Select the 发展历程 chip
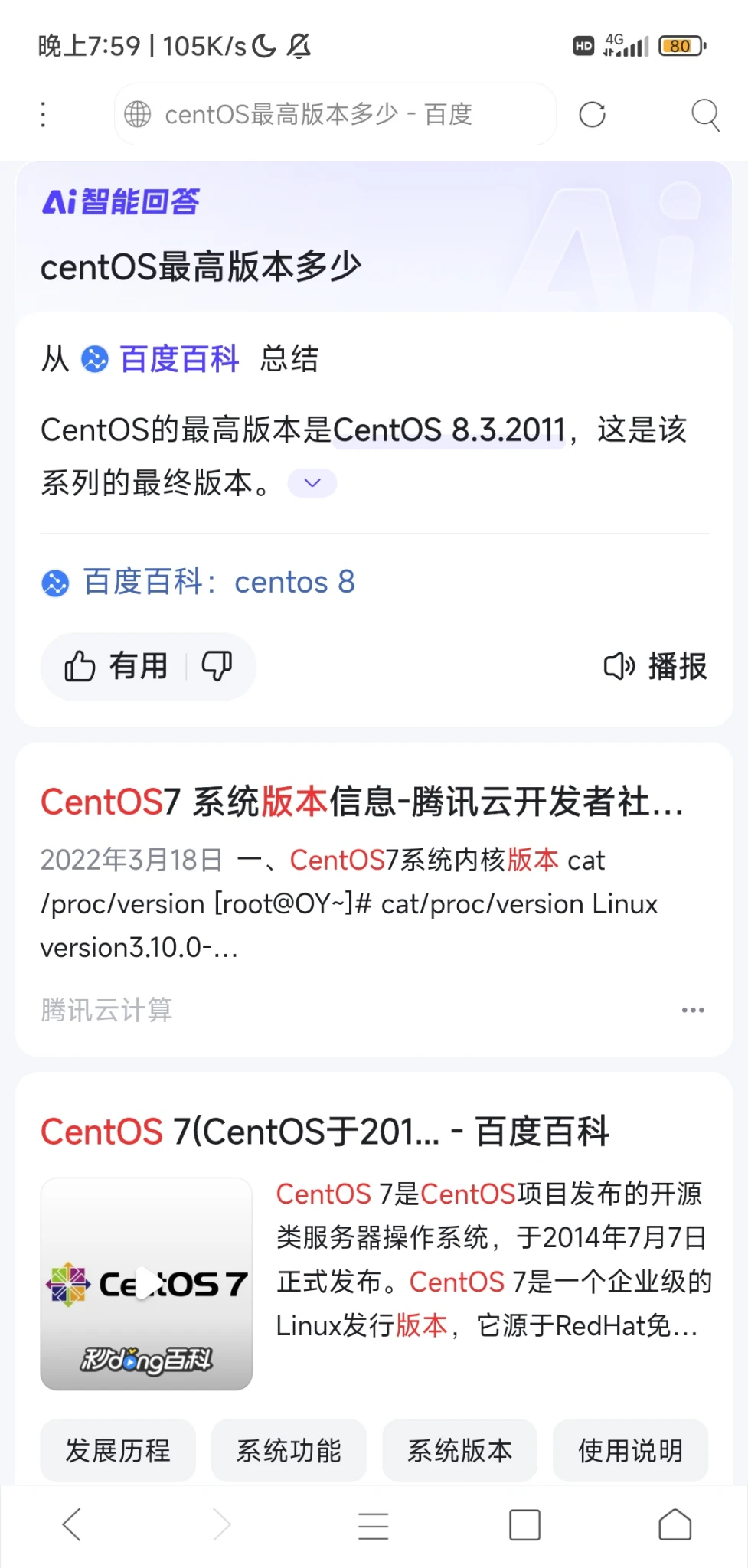748x1568 pixels. [118, 1451]
